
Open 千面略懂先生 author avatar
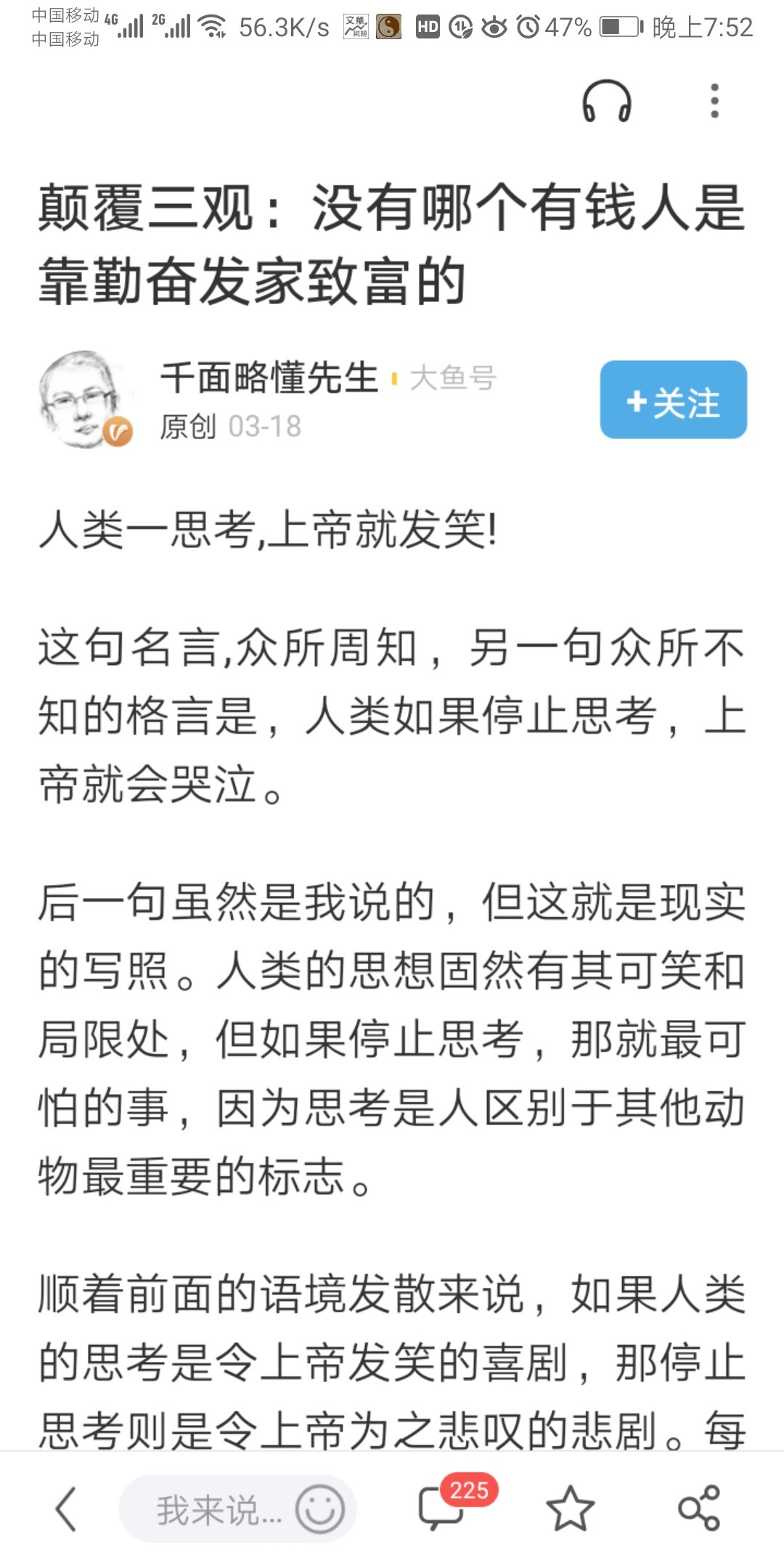tap(83, 400)
